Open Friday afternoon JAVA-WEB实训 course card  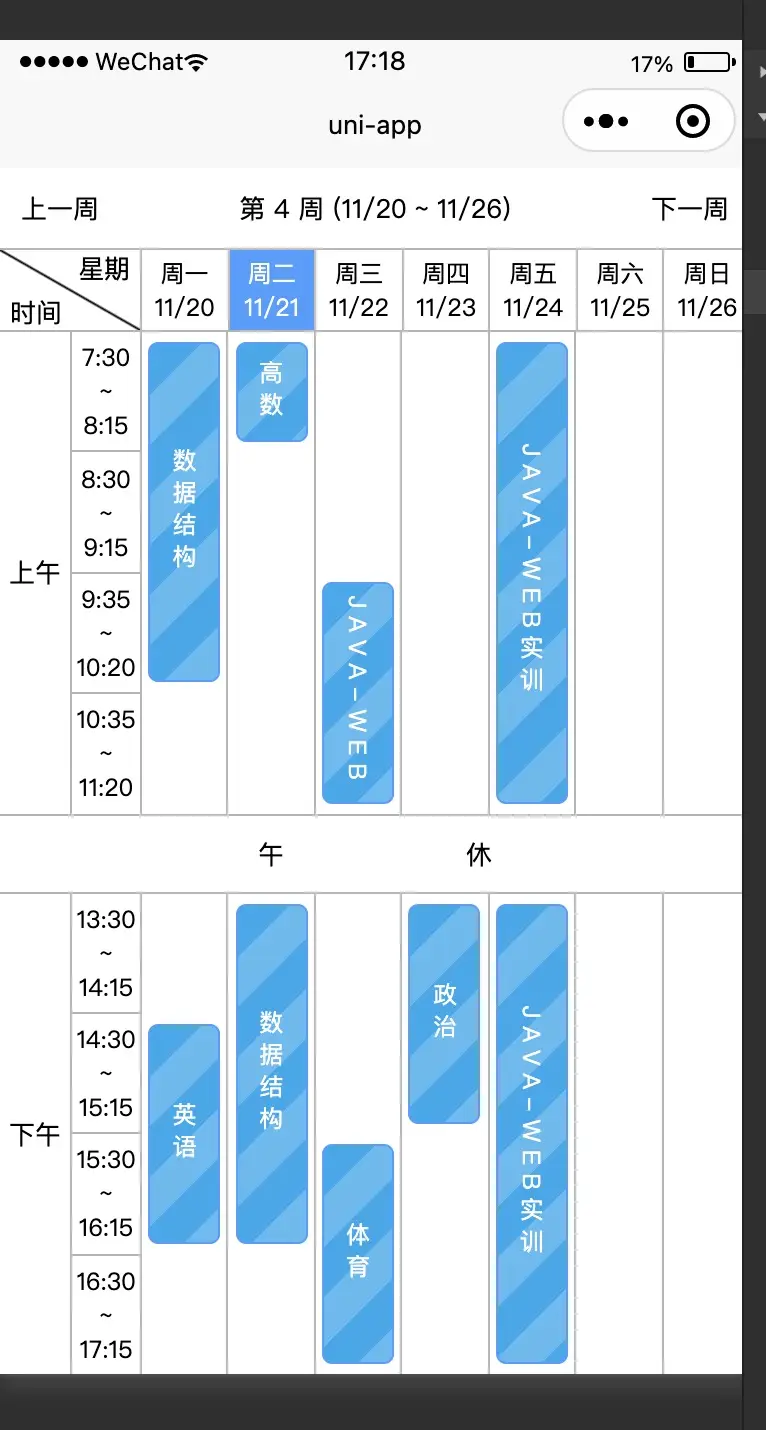pos(532,1134)
